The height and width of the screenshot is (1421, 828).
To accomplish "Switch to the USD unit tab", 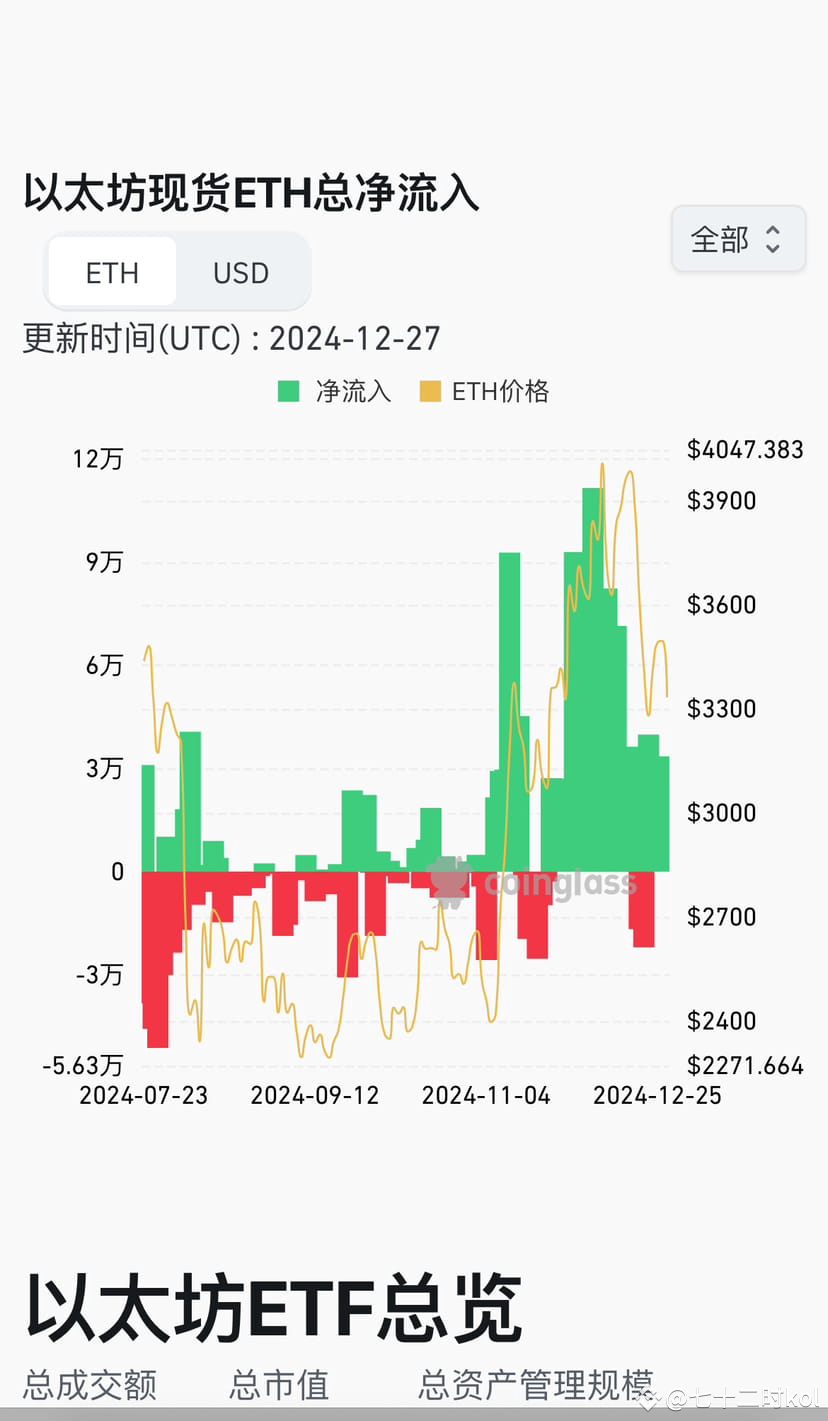I will point(240,271).
